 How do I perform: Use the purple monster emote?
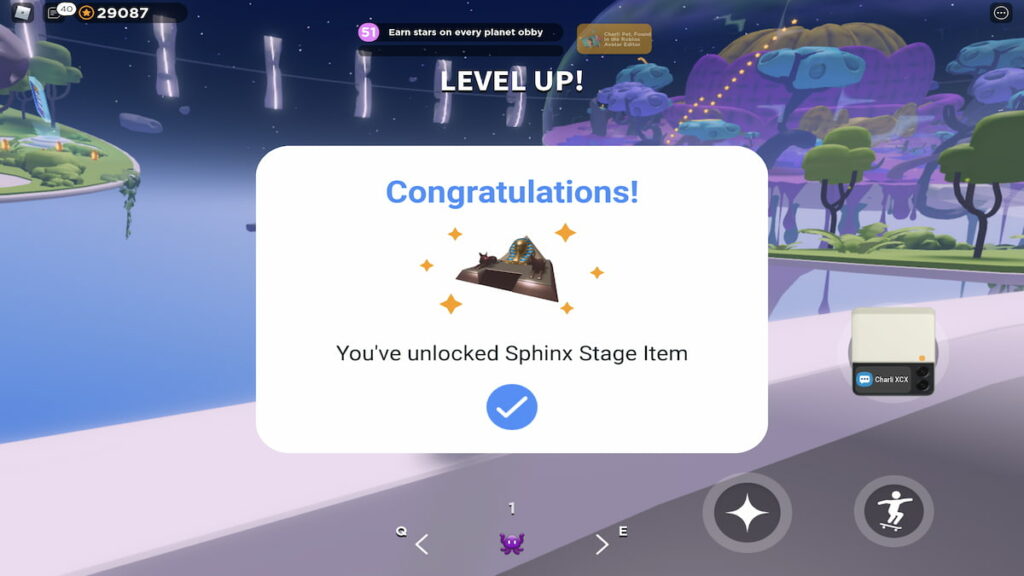click(512, 544)
